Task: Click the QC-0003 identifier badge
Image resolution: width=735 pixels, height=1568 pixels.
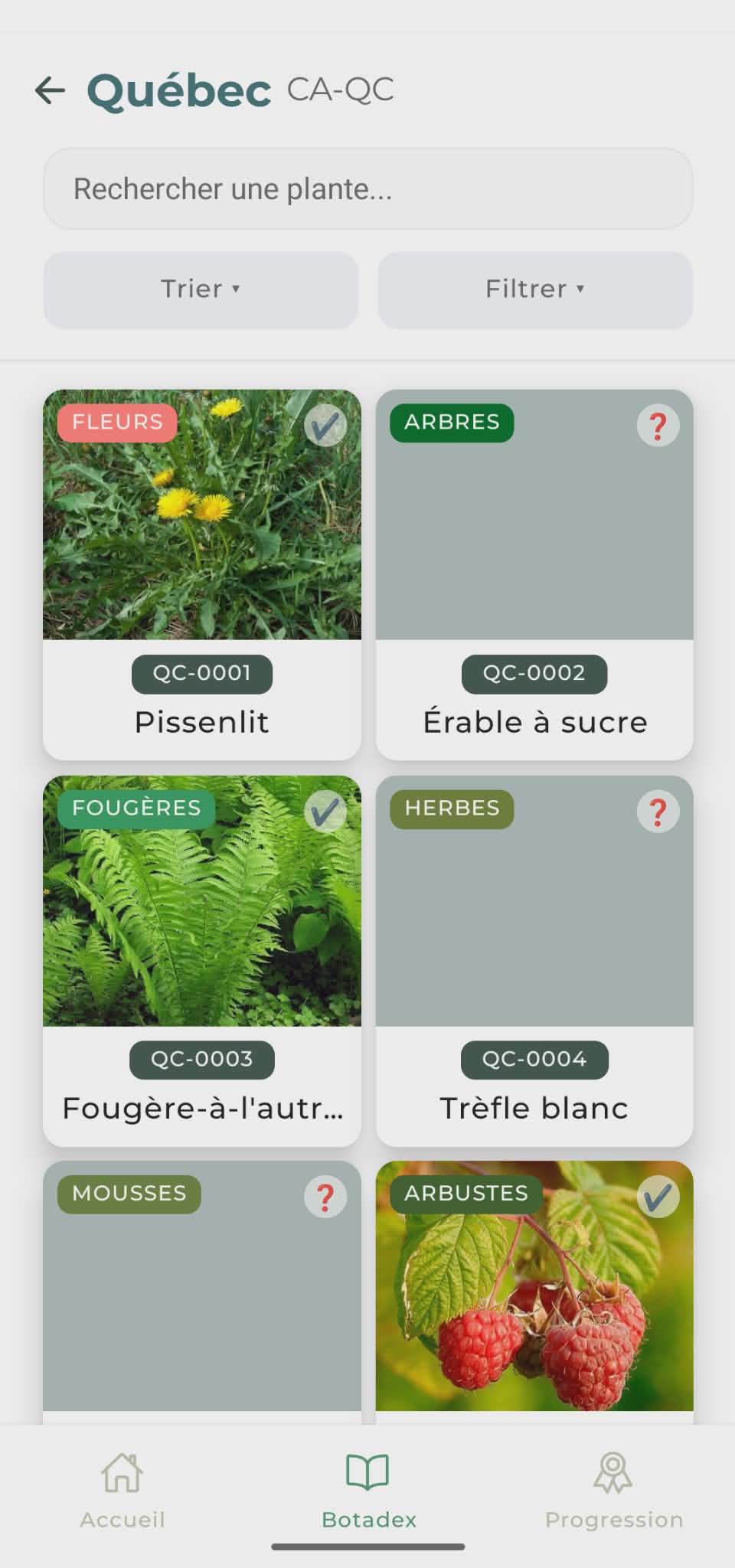Action: tap(201, 1060)
